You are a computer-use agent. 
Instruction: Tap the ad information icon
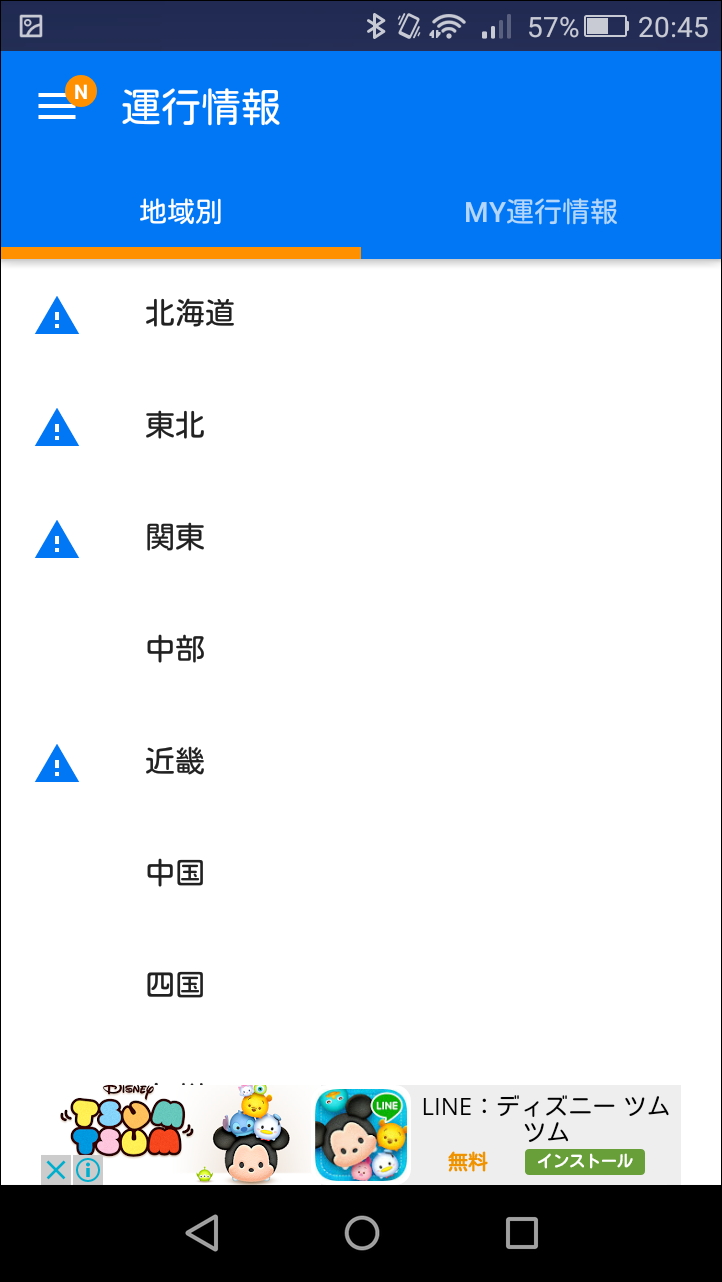(89, 1170)
